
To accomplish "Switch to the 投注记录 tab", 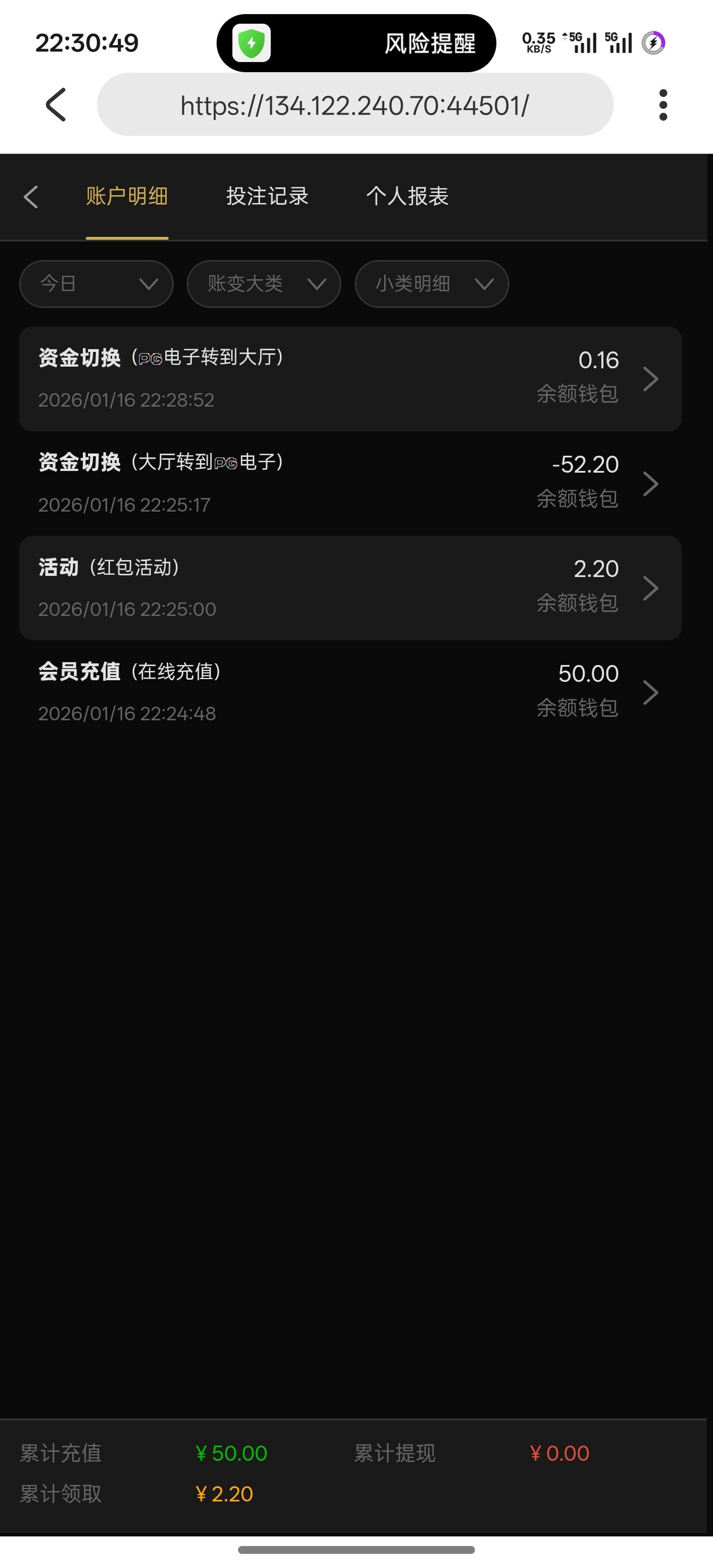I will 267,197.
